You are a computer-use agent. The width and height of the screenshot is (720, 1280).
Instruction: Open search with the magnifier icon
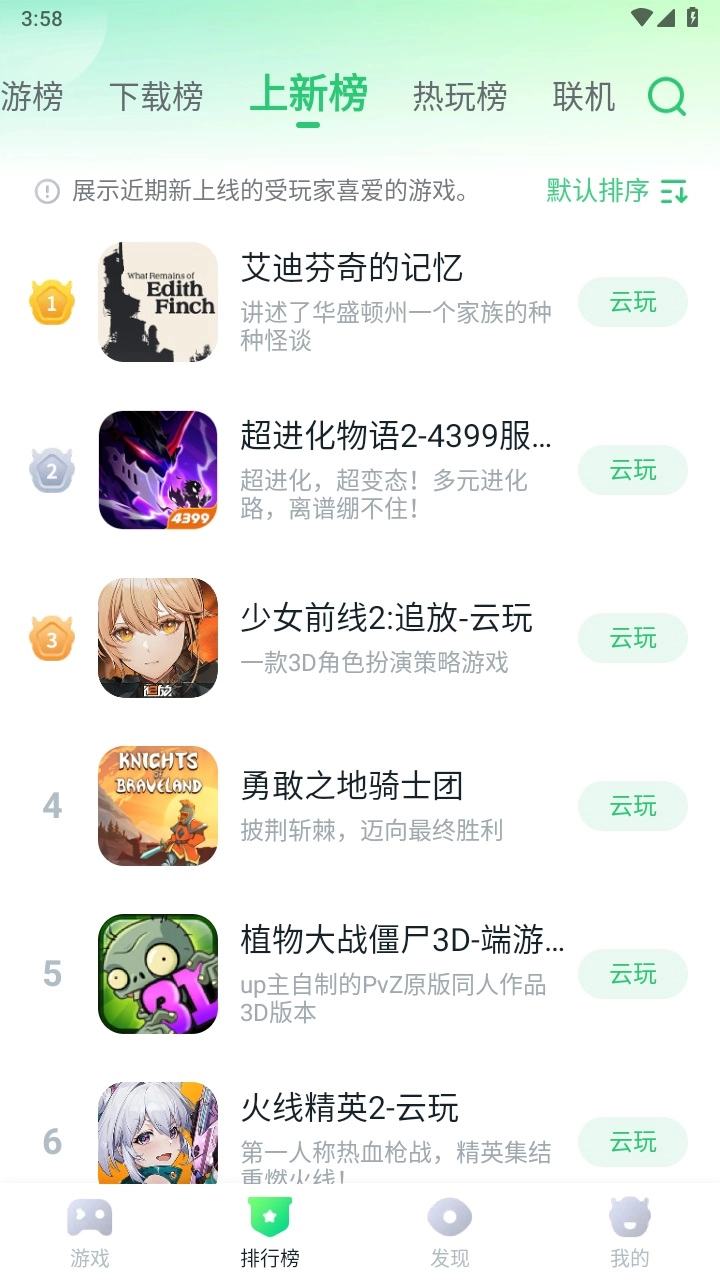pyautogui.click(x=666, y=96)
